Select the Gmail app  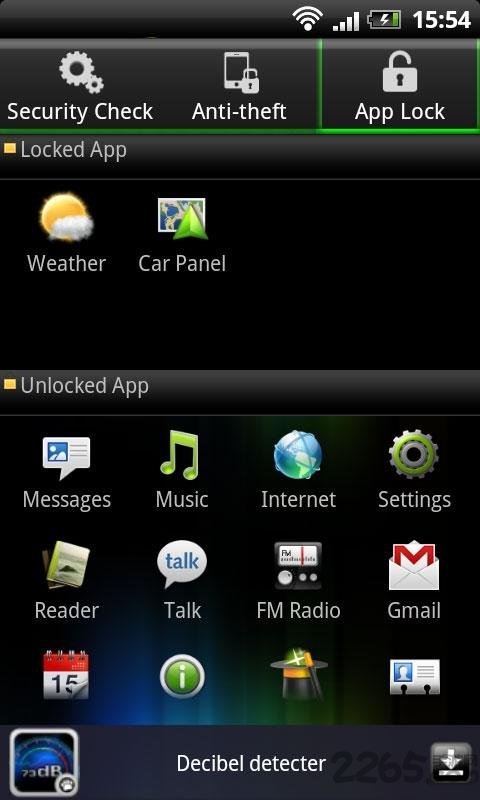pyautogui.click(x=414, y=581)
